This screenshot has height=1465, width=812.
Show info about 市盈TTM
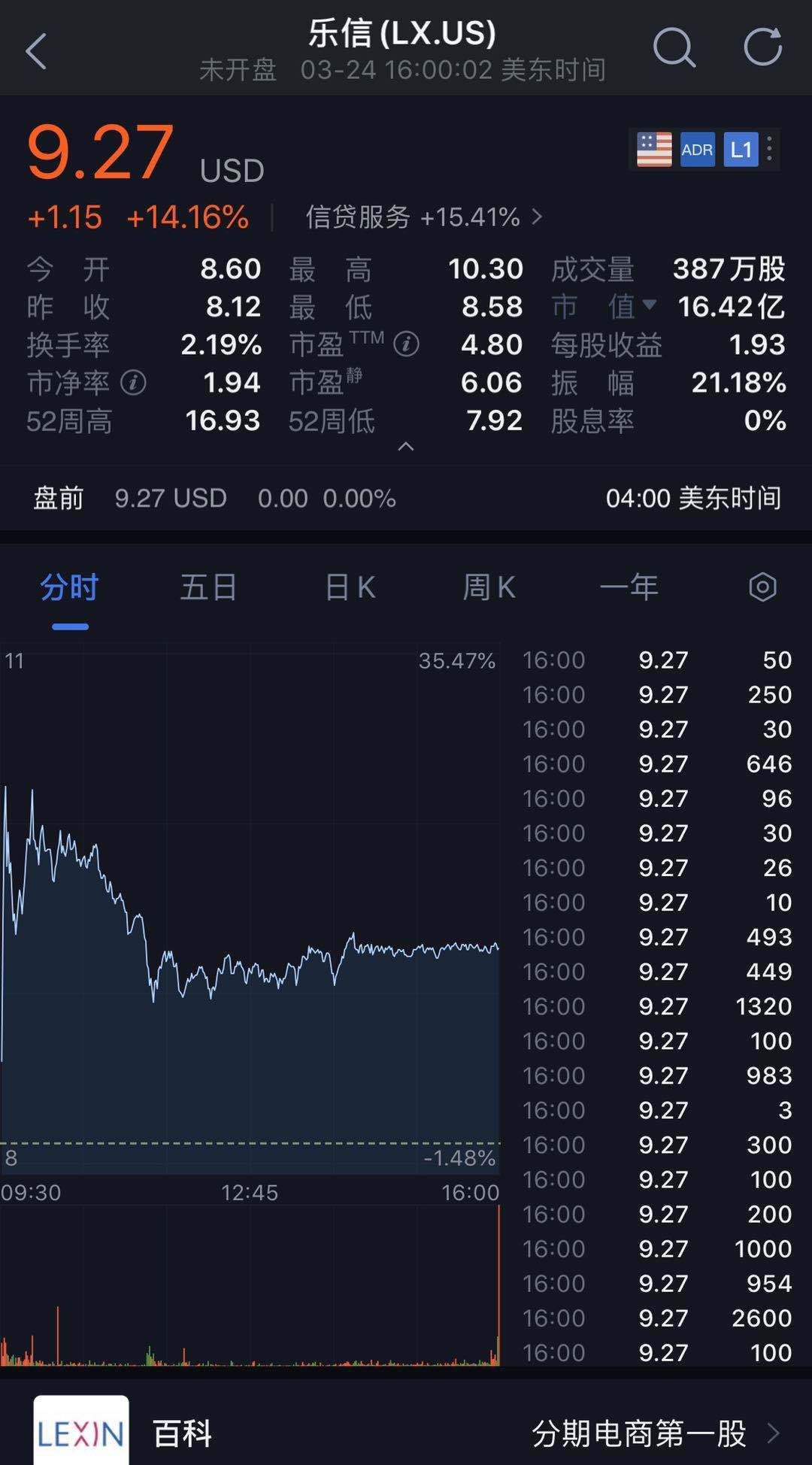(406, 344)
